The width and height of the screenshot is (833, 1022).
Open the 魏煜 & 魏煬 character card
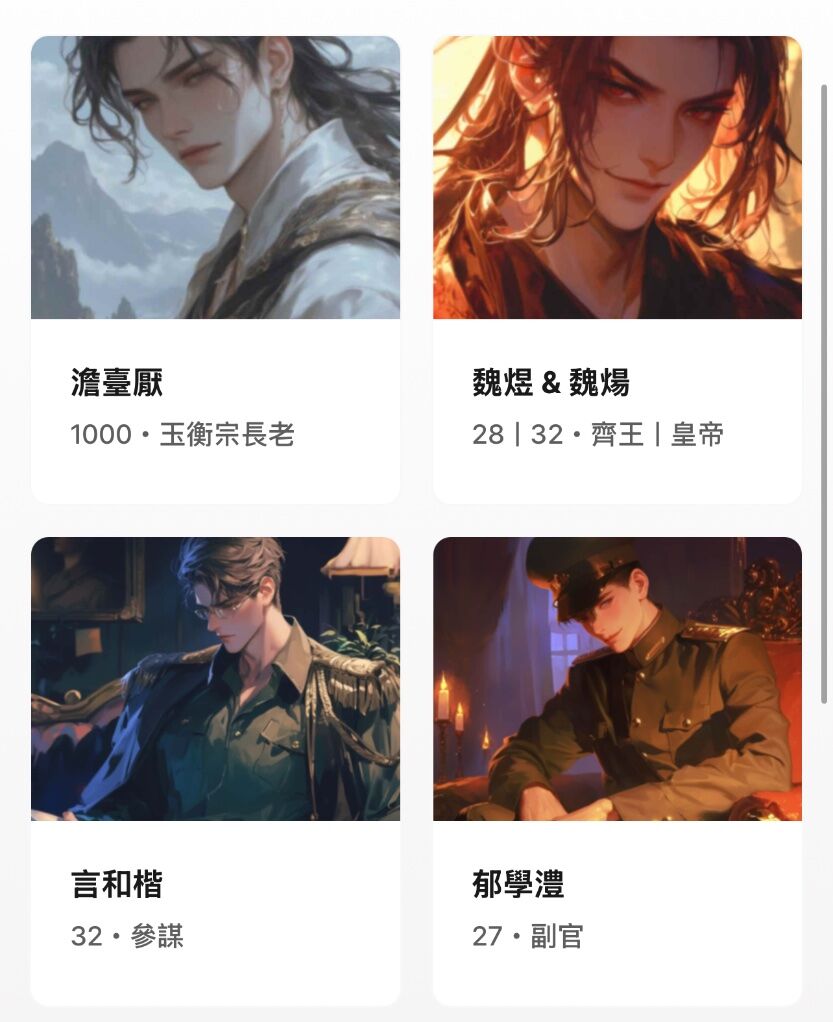(617, 270)
